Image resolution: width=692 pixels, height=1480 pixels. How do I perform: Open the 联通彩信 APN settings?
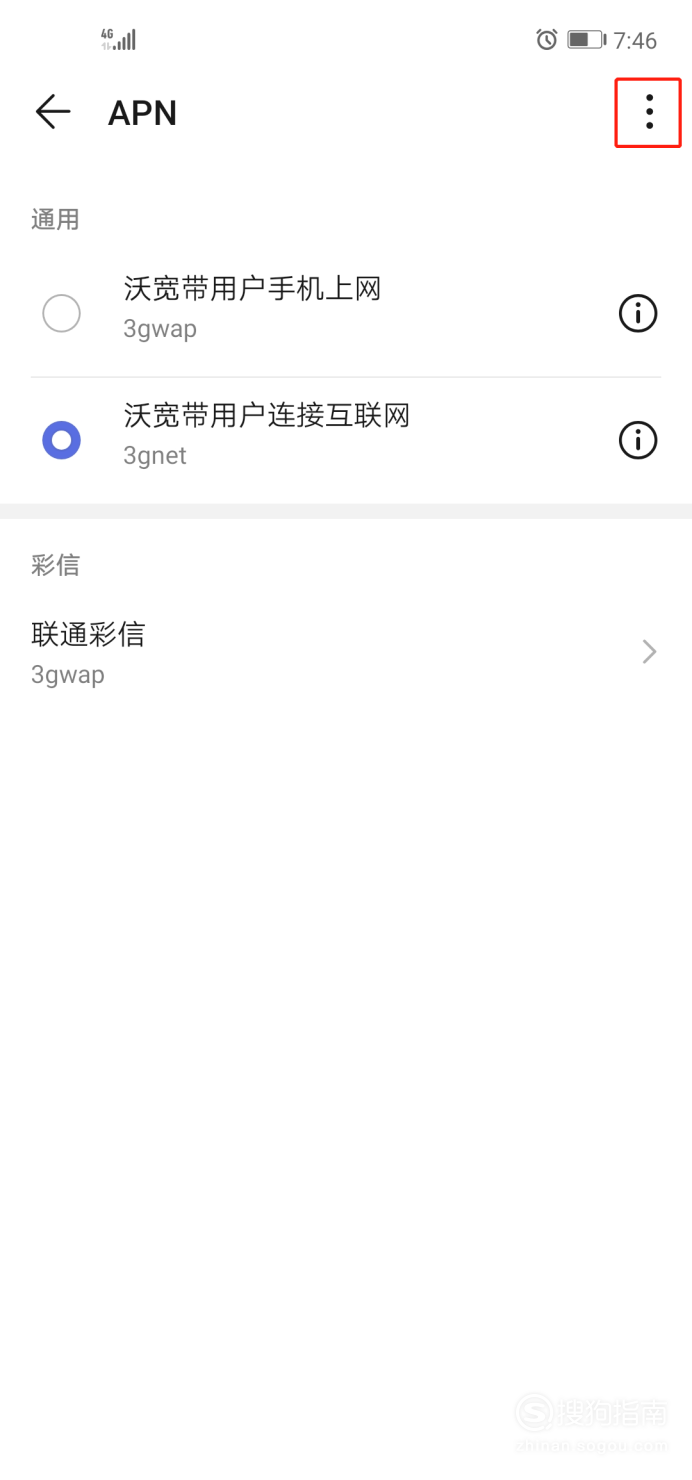click(x=346, y=653)
